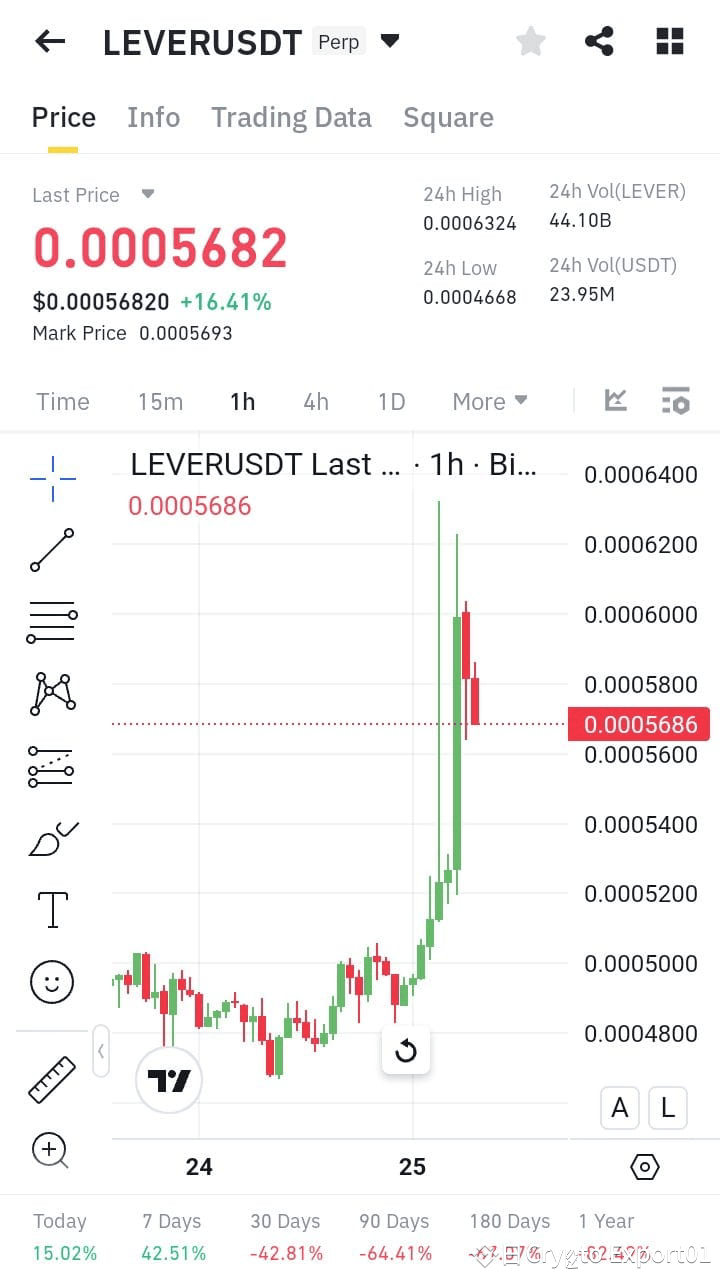Select the crosshair tool
The image size is (720, 1277).
tap(51, 479)
